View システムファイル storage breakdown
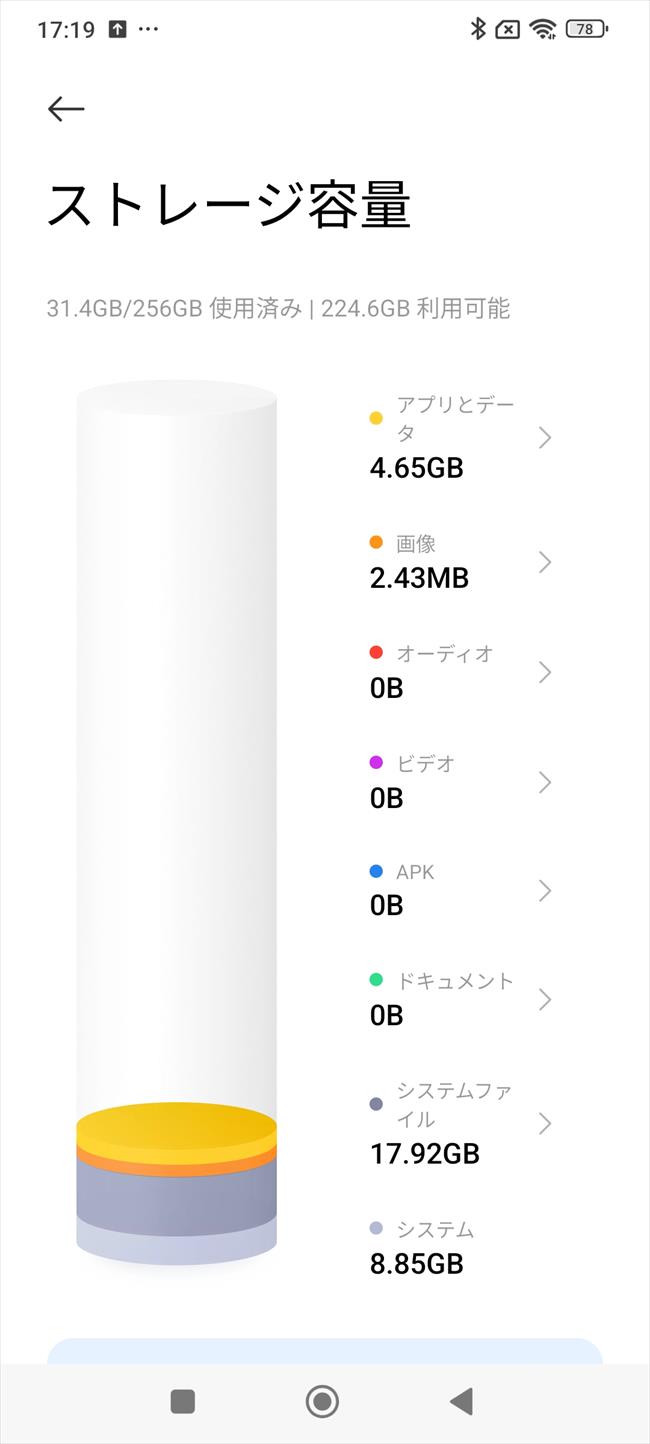The image size is (650, 1444). [x=461, y=1123]
